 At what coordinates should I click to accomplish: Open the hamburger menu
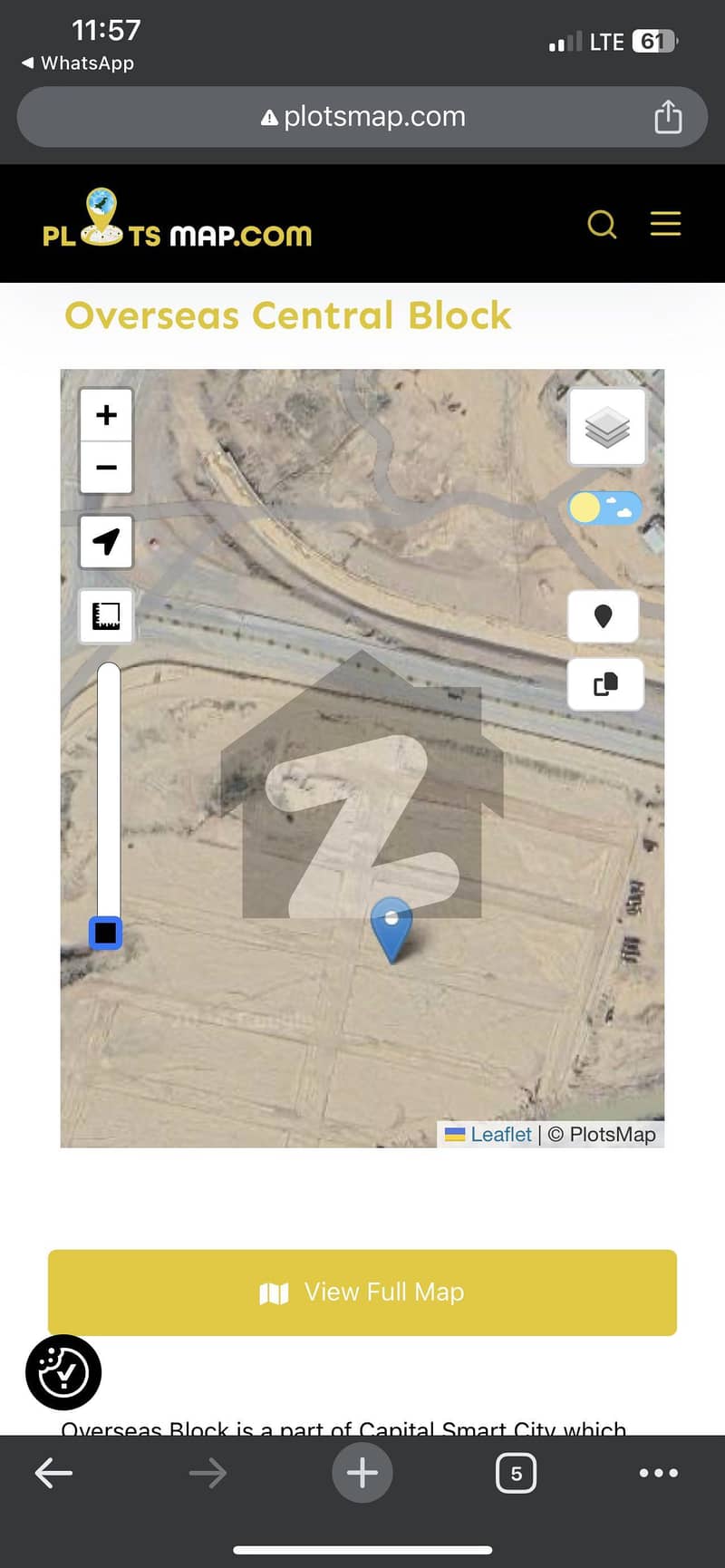[x=665, y=224]
